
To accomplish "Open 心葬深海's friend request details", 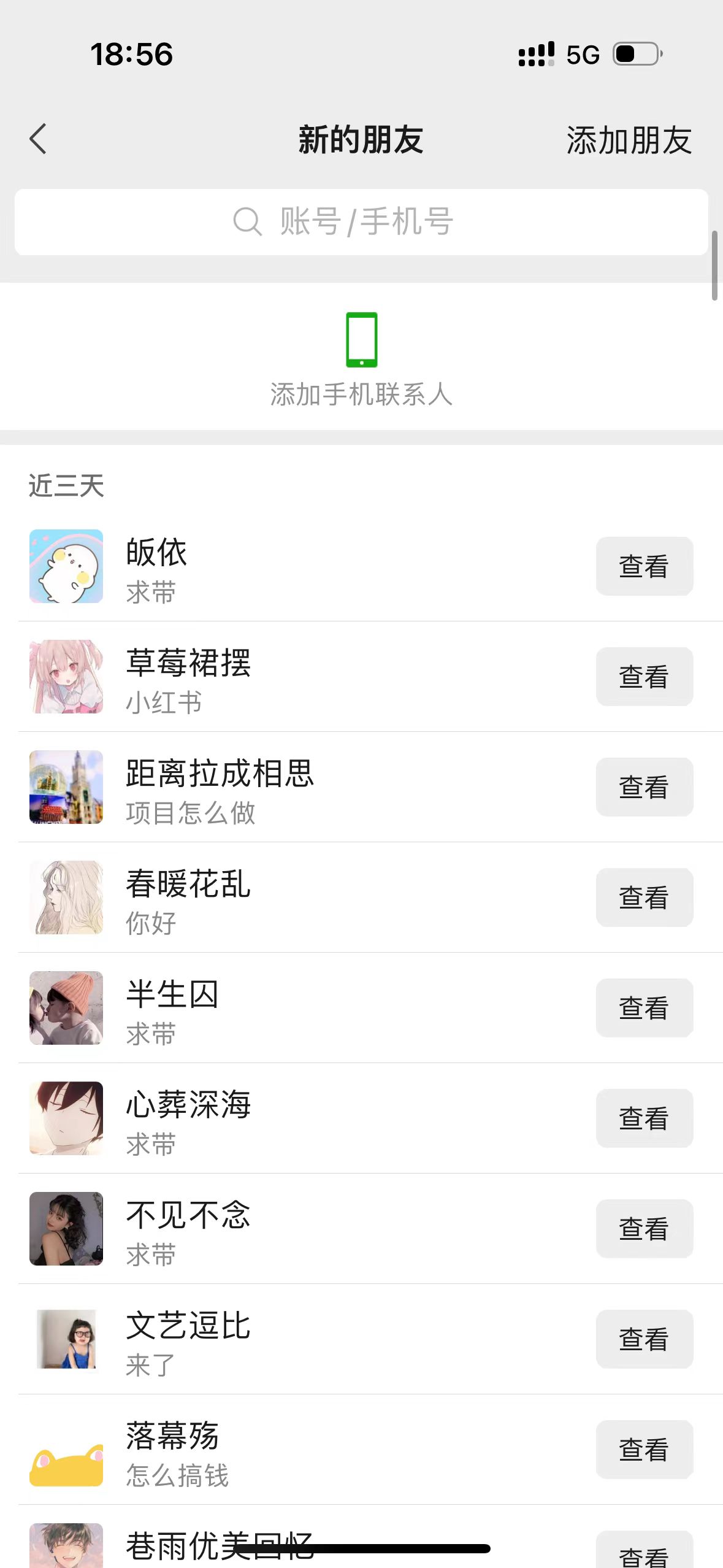I will (x=644, y=1118).
